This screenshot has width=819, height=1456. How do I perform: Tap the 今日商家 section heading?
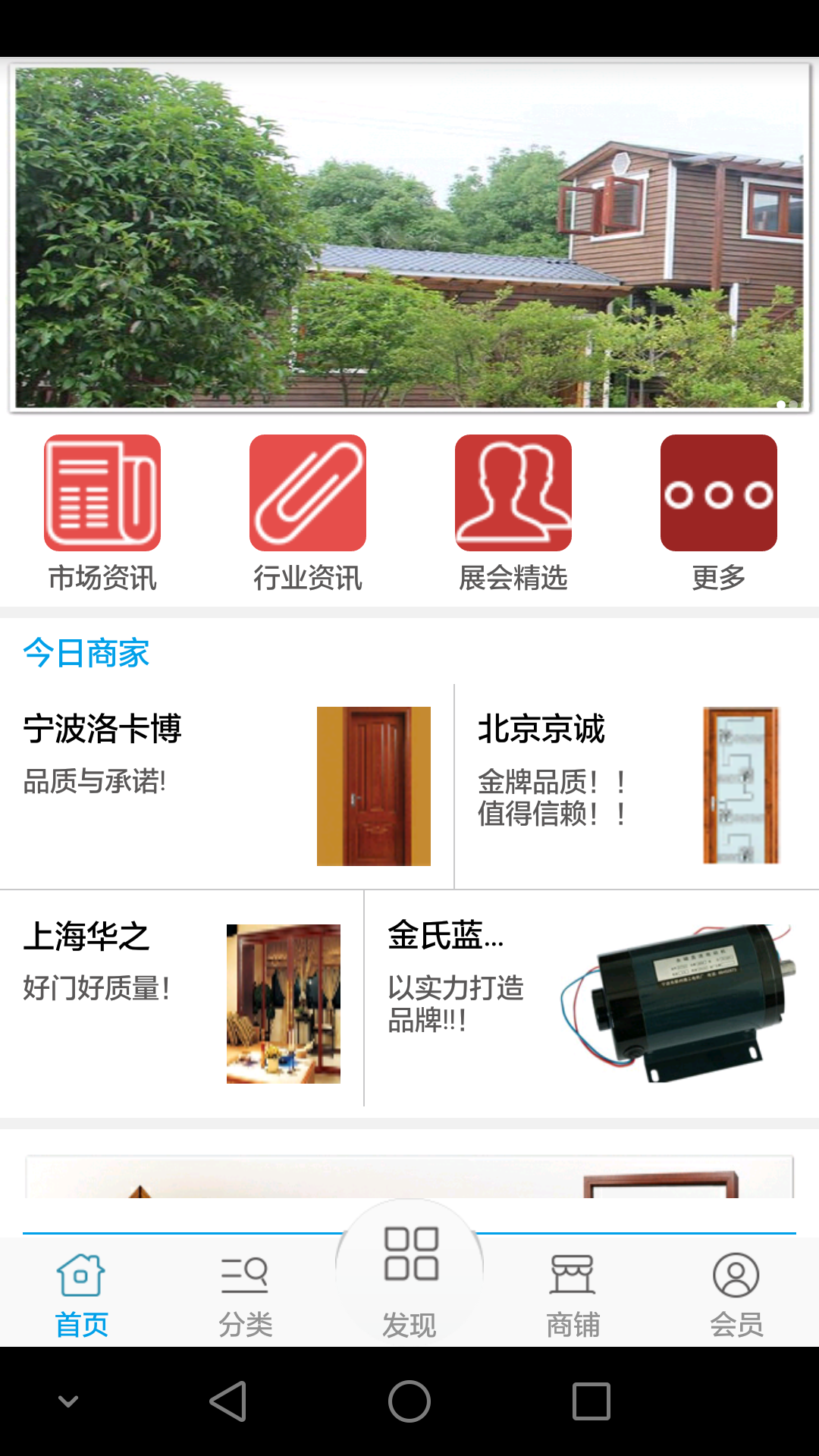coord(86,651)
